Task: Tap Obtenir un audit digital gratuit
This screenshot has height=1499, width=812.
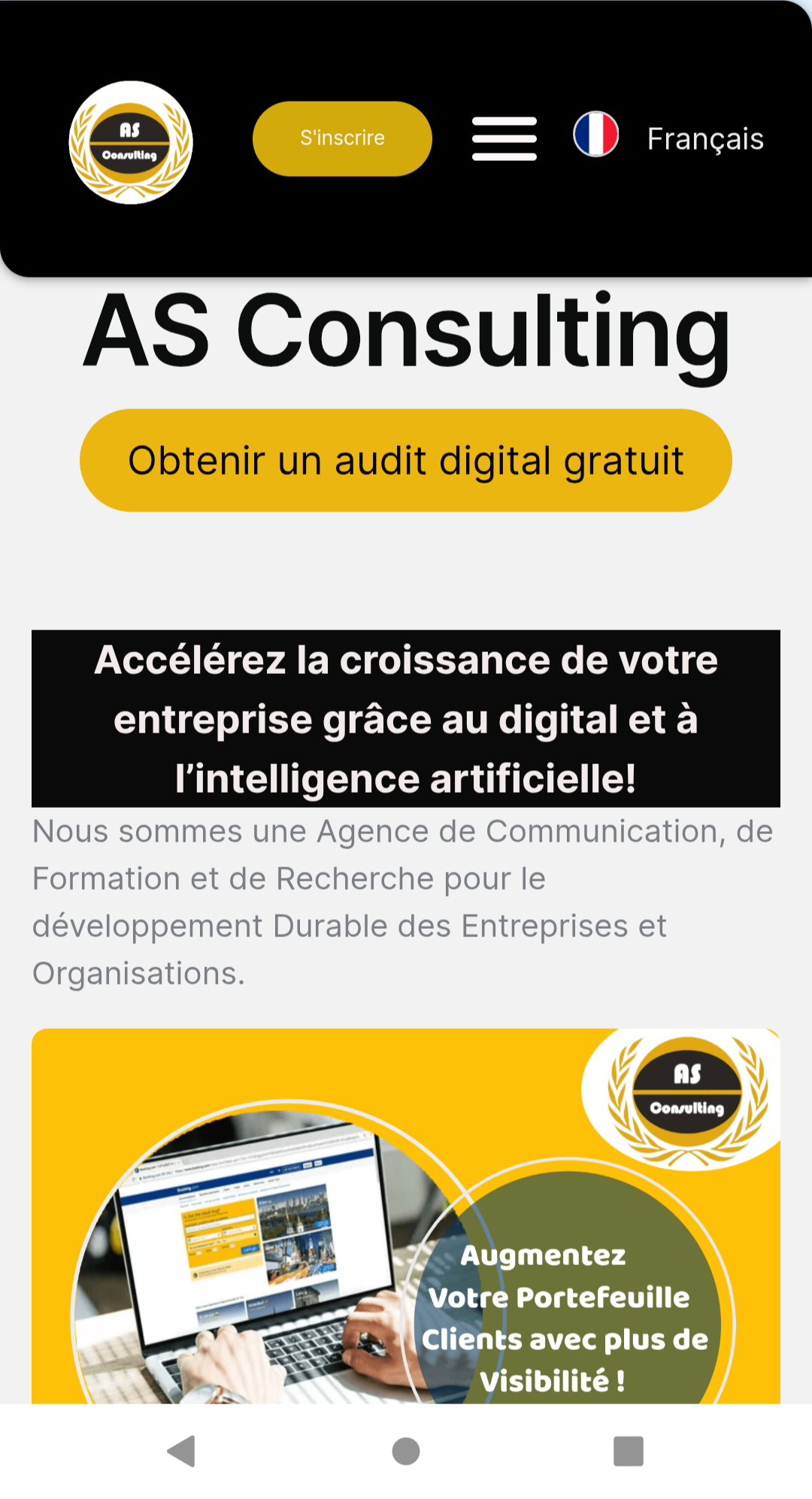Action: coord(406,460)
